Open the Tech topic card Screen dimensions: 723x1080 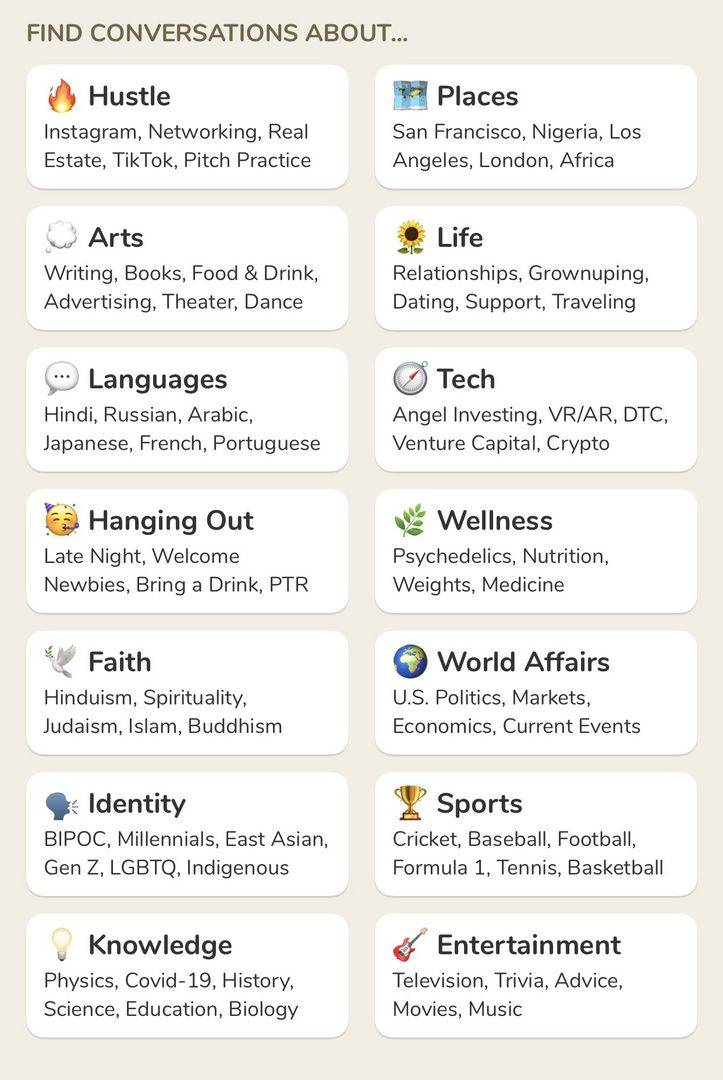pyautogui.click(x=535, y=410)
